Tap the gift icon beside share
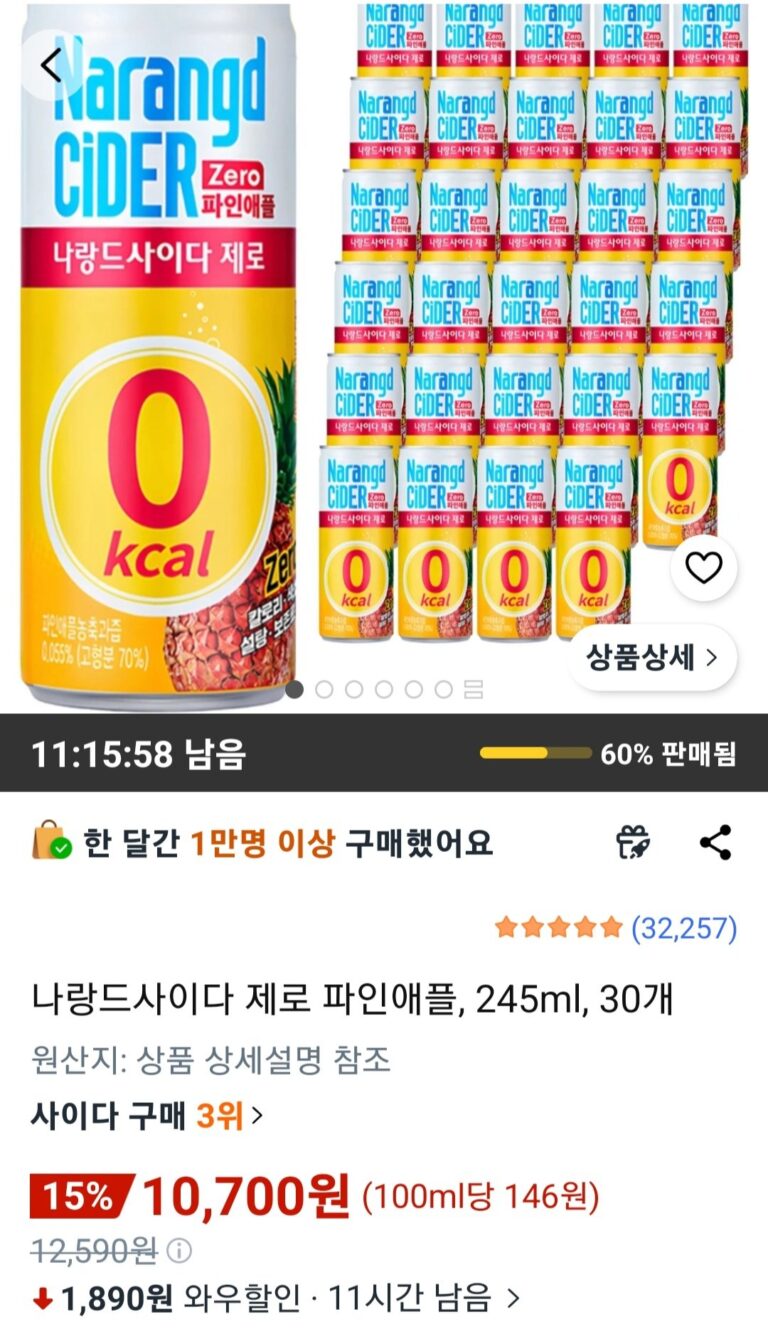 pos(634,842)
